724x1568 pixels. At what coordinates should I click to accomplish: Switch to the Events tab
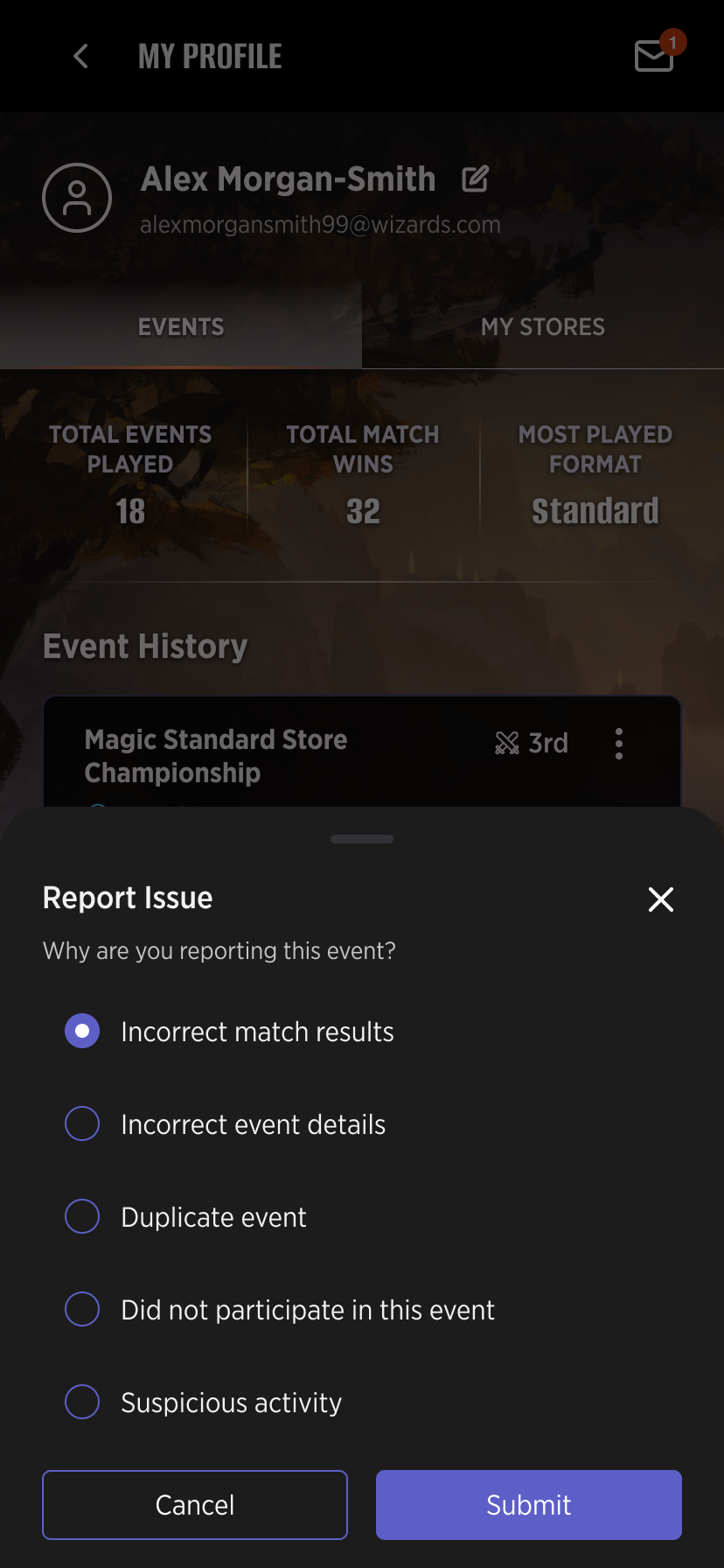pyautogui.click(x=181, y=327)
